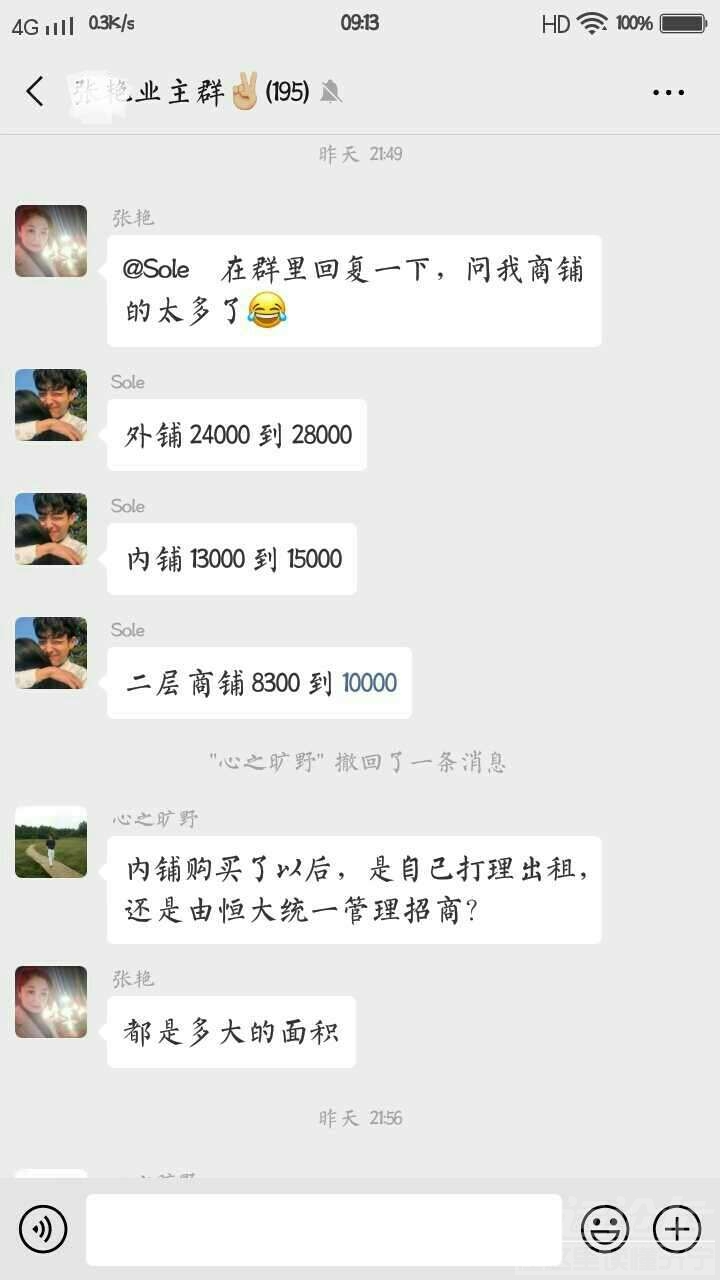Image resolution: width=720 pixels, height=1280 pixels.
Task: Open 张艳's avatar next to 都是多大的面积
Action: click(51, 1001)
